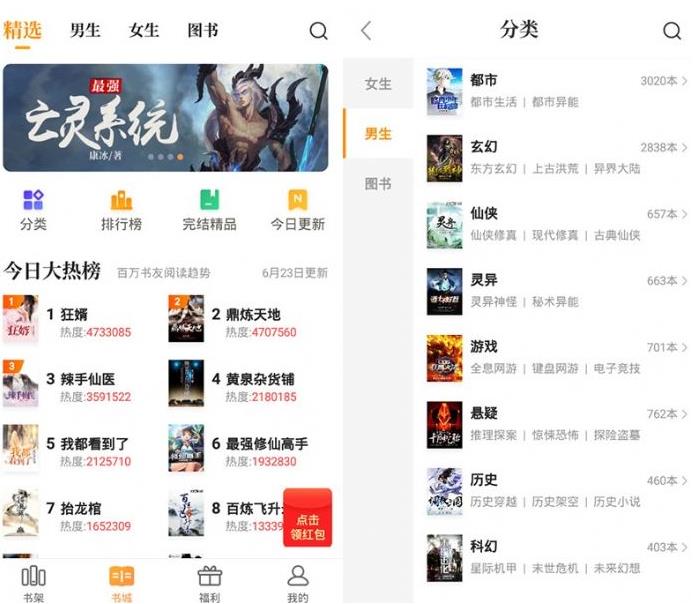Viewport: 693px width, 604px height.
Task: Open the 仙侠 category row
Action: tap(555, 225)
